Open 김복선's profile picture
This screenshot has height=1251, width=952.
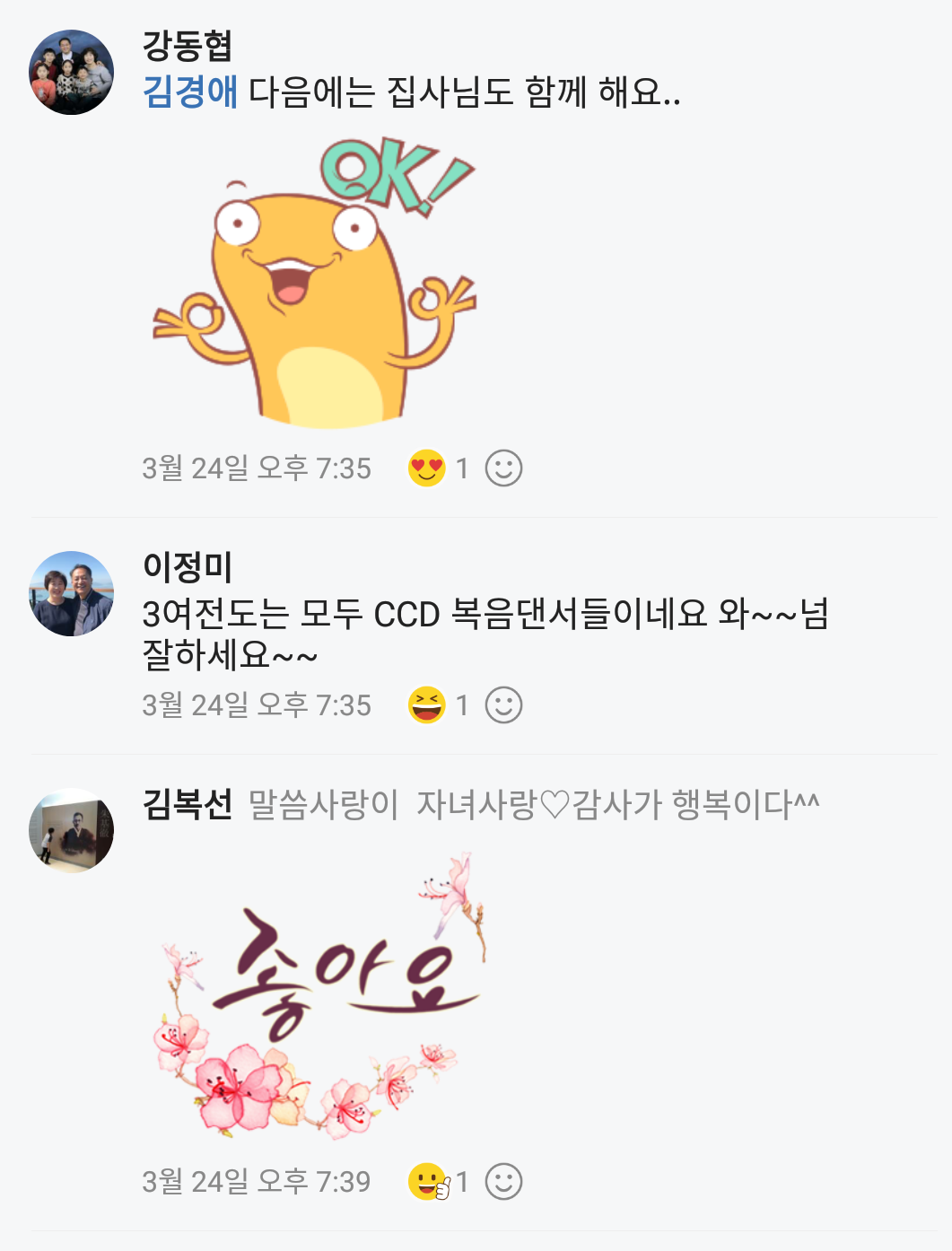coord(72,830)
